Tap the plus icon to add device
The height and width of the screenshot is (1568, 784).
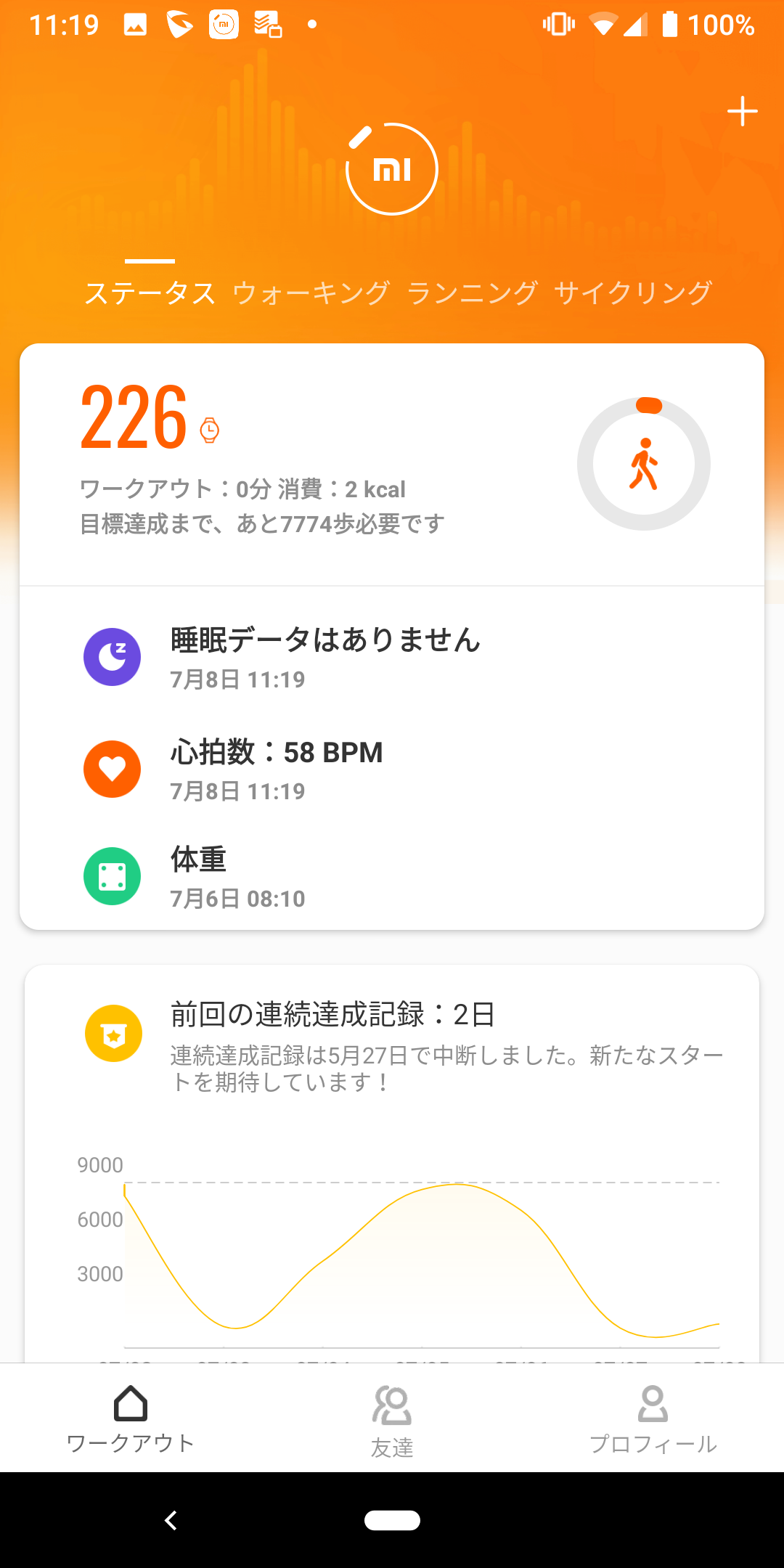(x=742, y=111)
